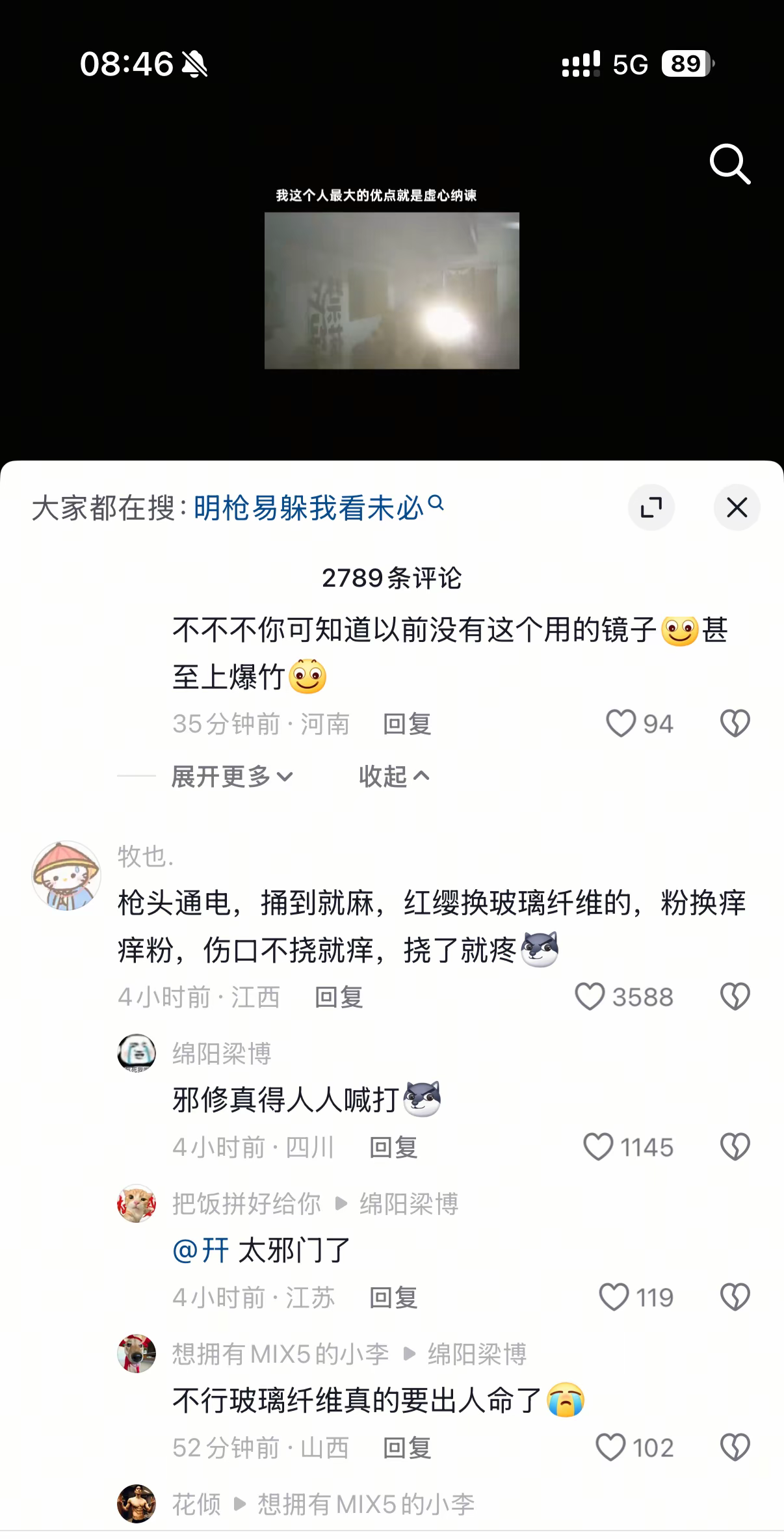This screenshot has width=784, height=1539.
Task: Collapse replies with 收起
Action: coord(393,776)
